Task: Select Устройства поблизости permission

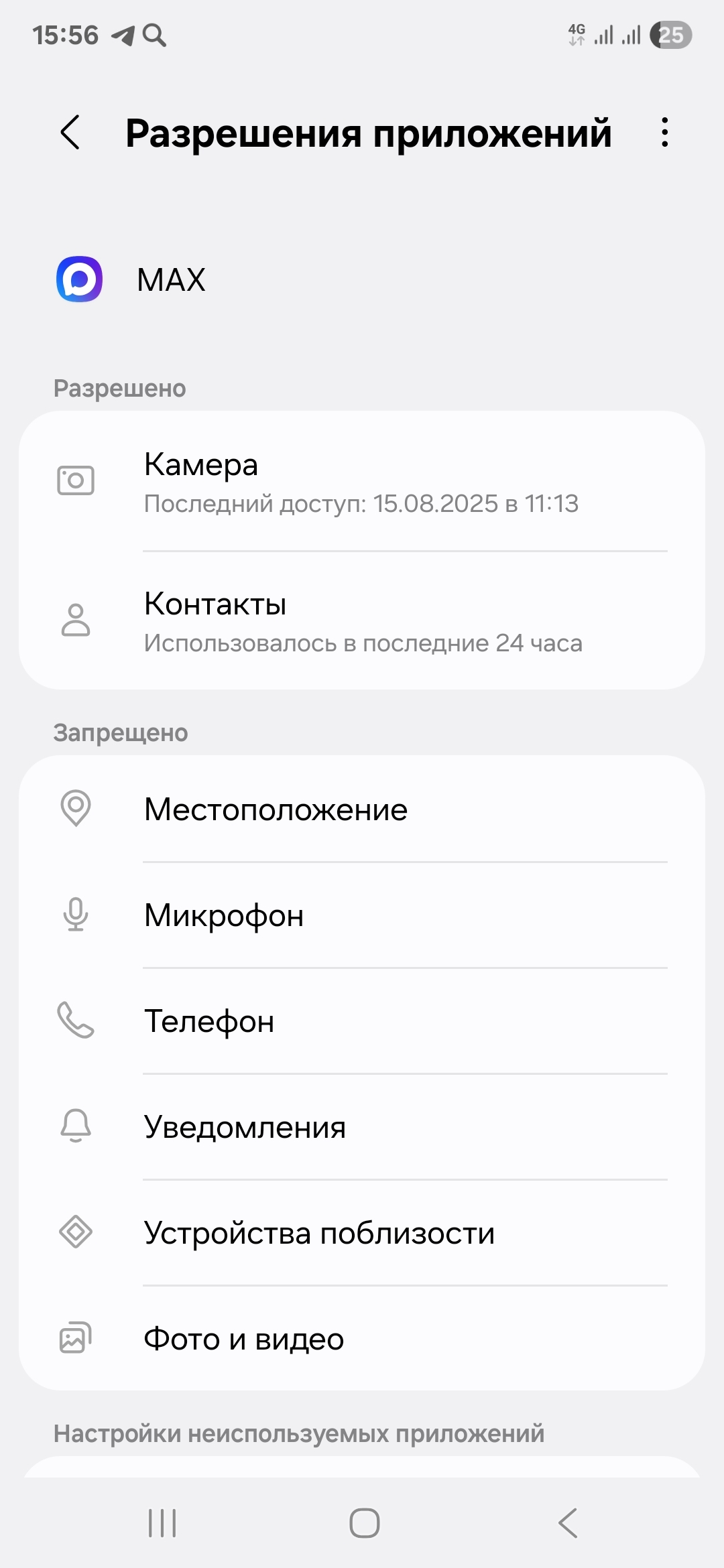Action: (x=362, y=1233)
